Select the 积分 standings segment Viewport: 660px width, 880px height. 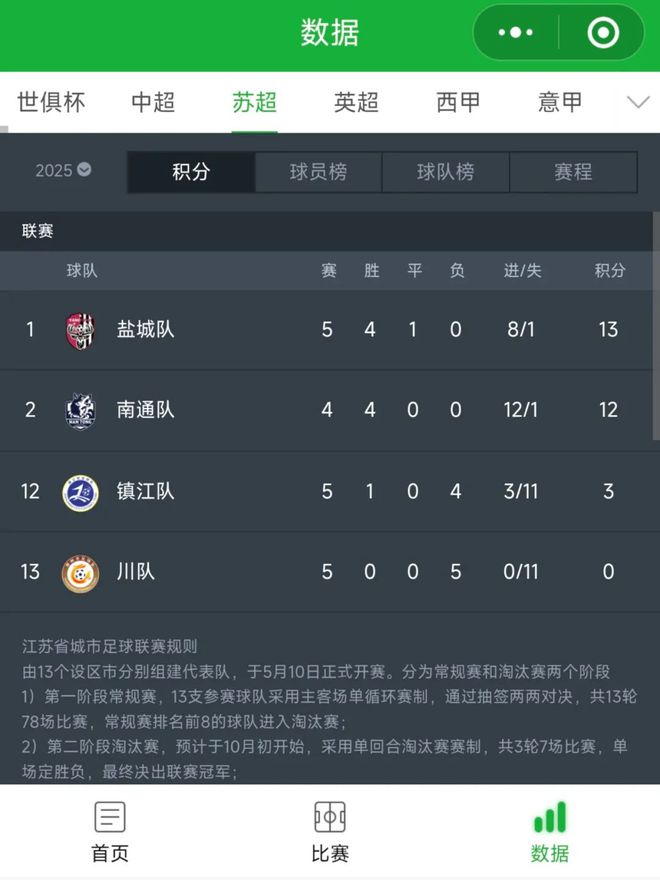coord(191,172)
